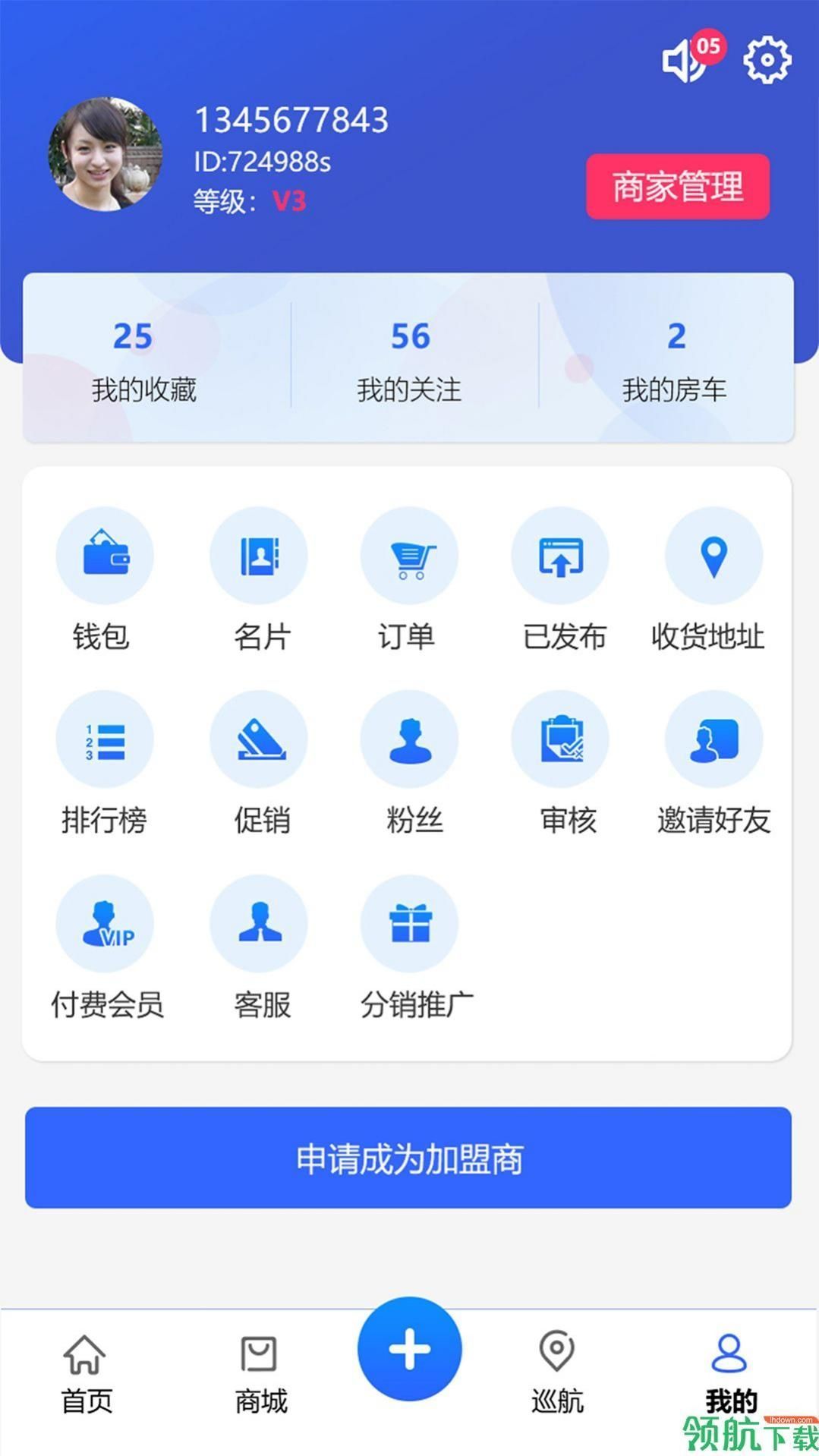This screenshot has width=819, height=1456.
Task: Open the sound notifications with badge 05
Action: click(687, 60)
